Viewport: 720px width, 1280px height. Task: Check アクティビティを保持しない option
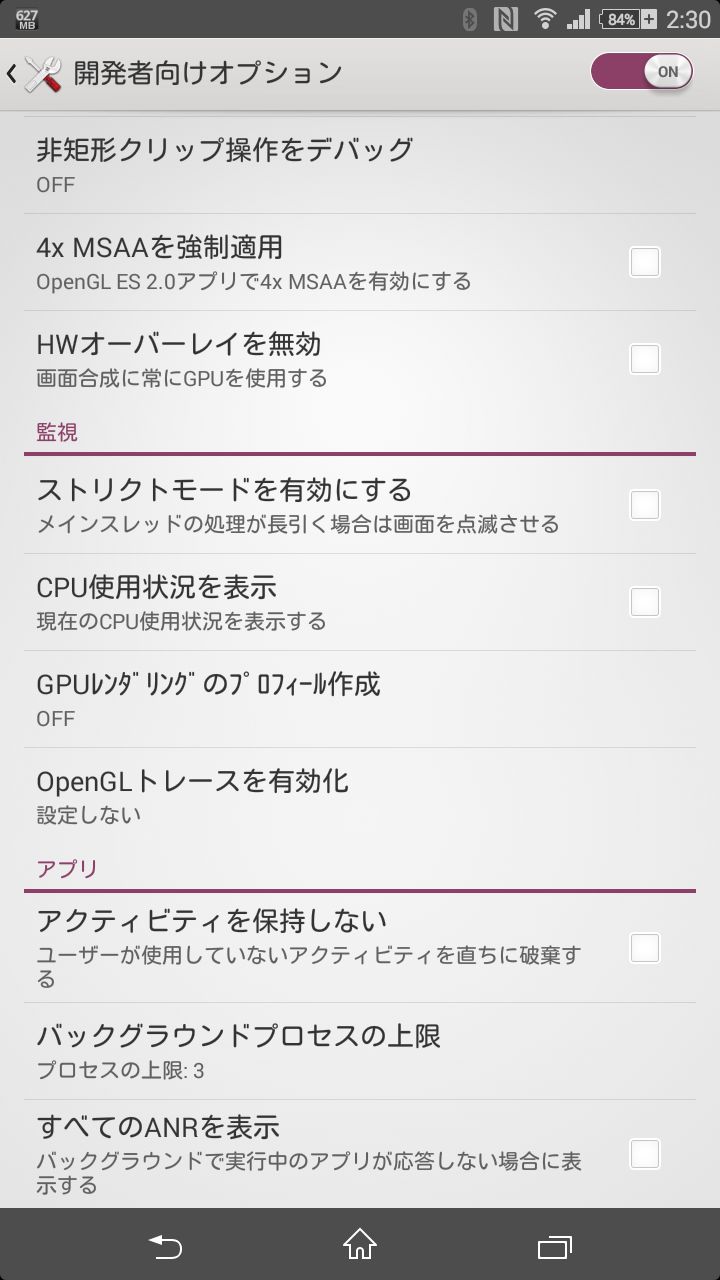click(x=645, y=947)
